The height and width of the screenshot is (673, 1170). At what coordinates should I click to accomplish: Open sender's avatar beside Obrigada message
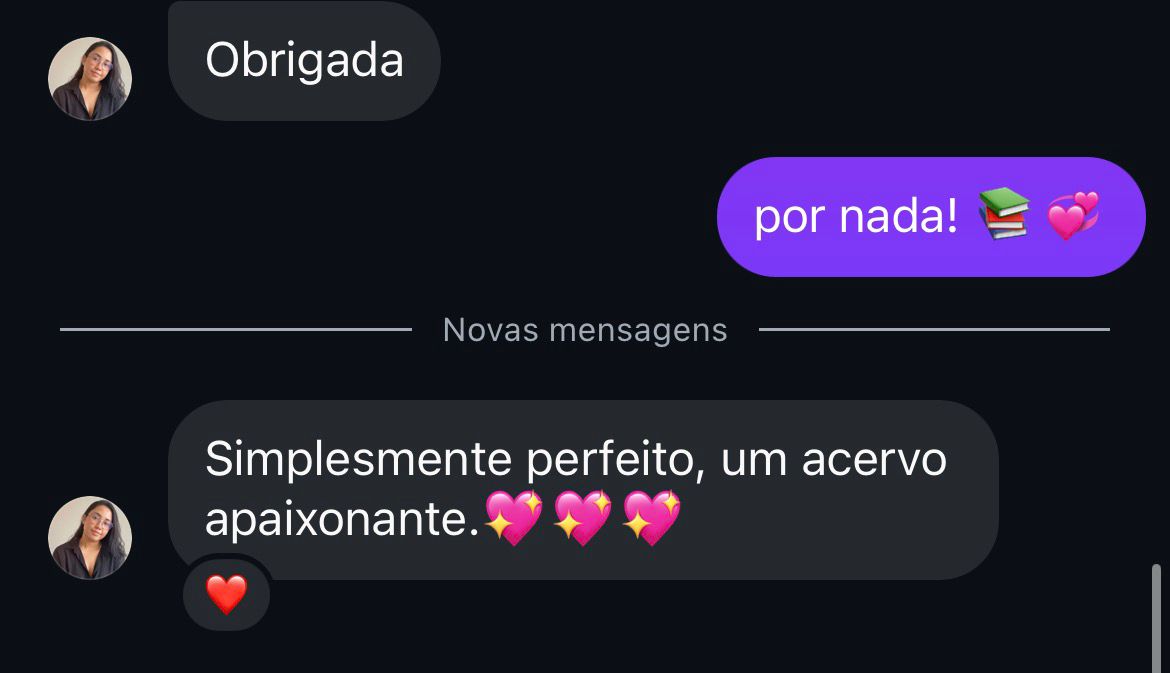pyautogui.click(x=90, y=79)
